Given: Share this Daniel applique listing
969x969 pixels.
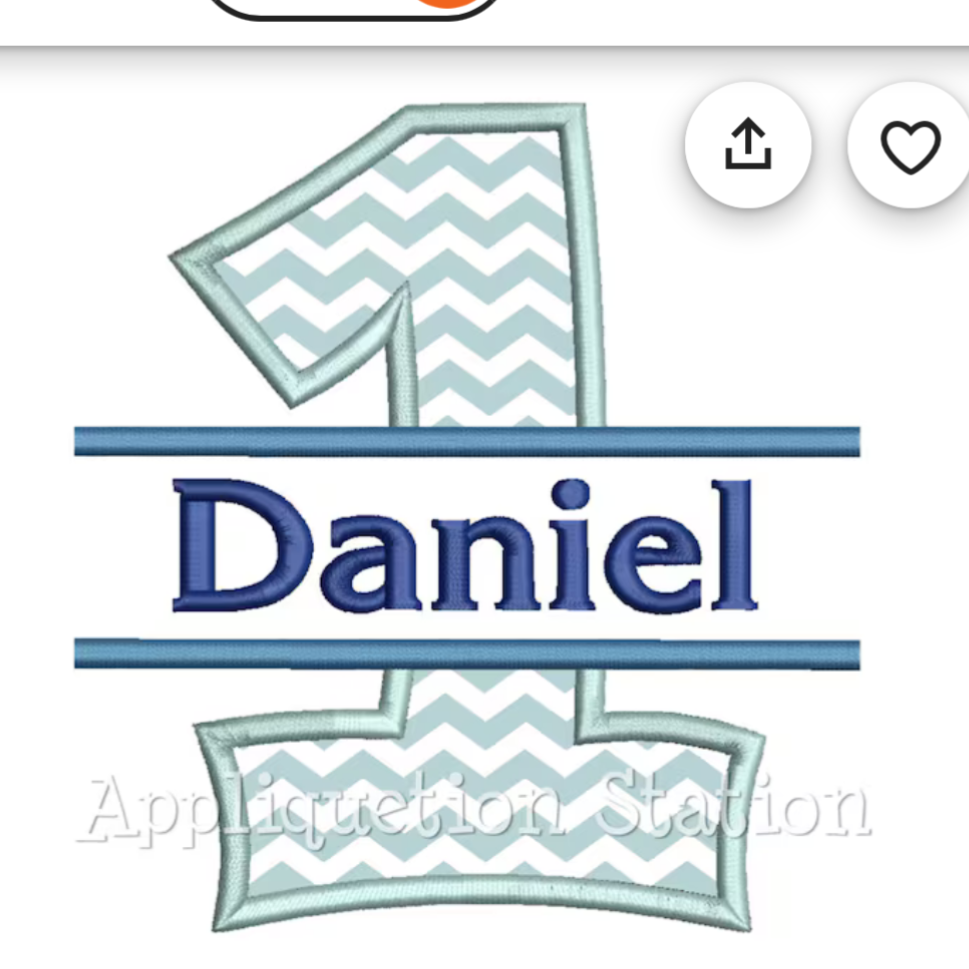Looking at the screenshot, I should click(747, 145).
